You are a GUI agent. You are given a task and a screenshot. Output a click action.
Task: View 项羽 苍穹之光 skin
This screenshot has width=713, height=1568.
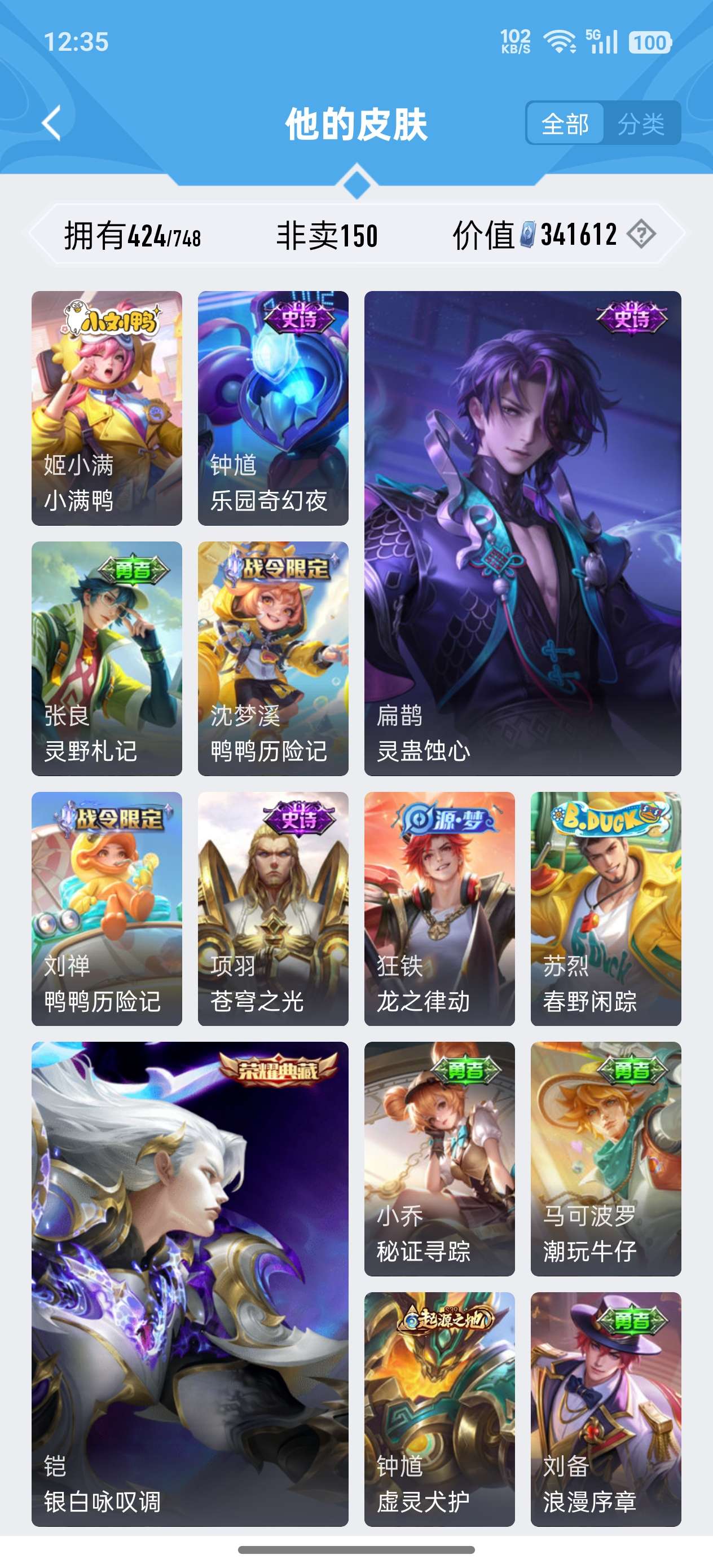(273, 909)
